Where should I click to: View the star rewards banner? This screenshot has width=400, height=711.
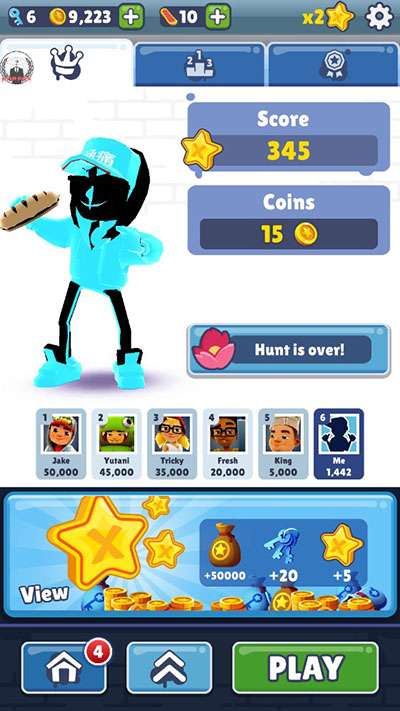point(200,555)
